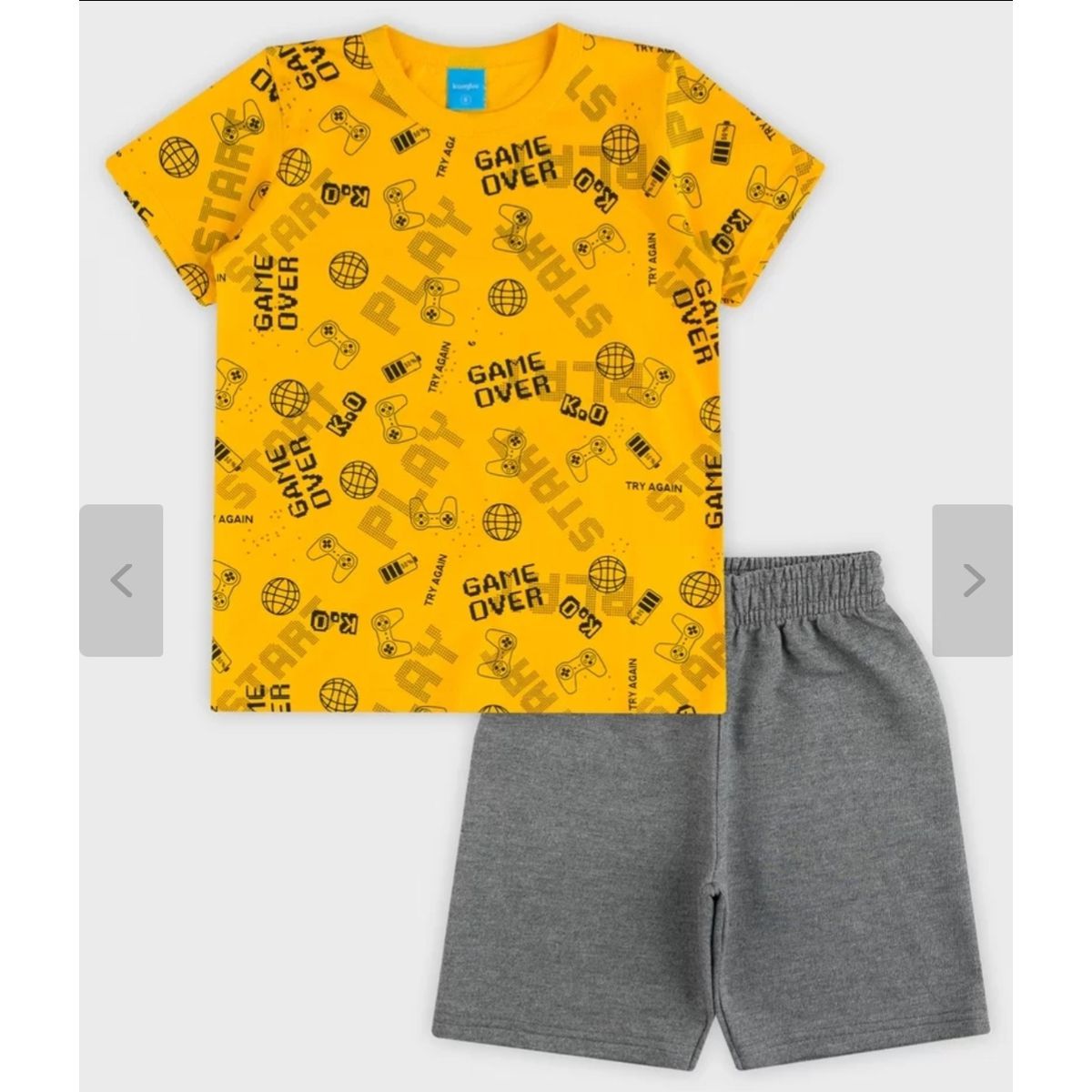Screen dimensions: 1092x1092
Task: Go to the next product image
Action: [972, 581]
